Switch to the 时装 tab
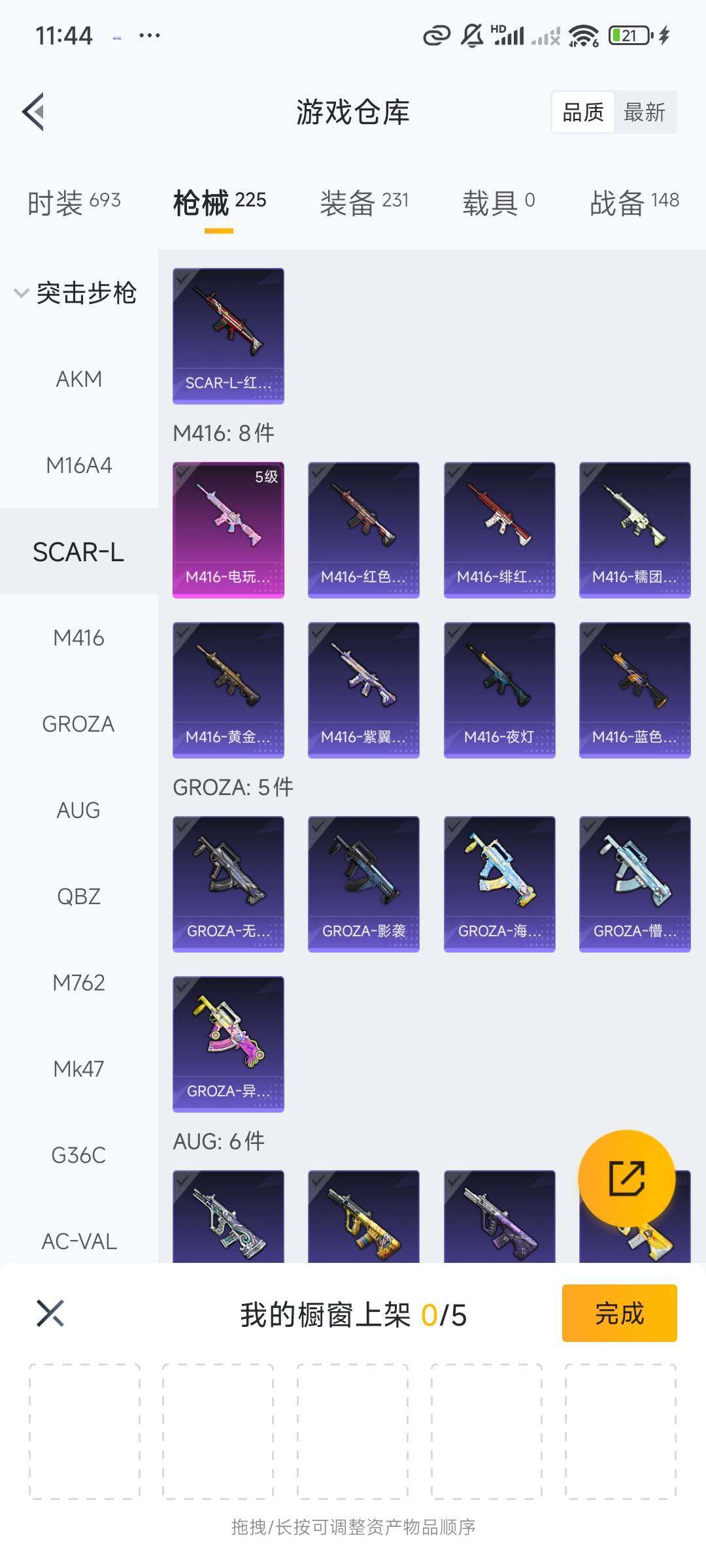 (74, 202)
